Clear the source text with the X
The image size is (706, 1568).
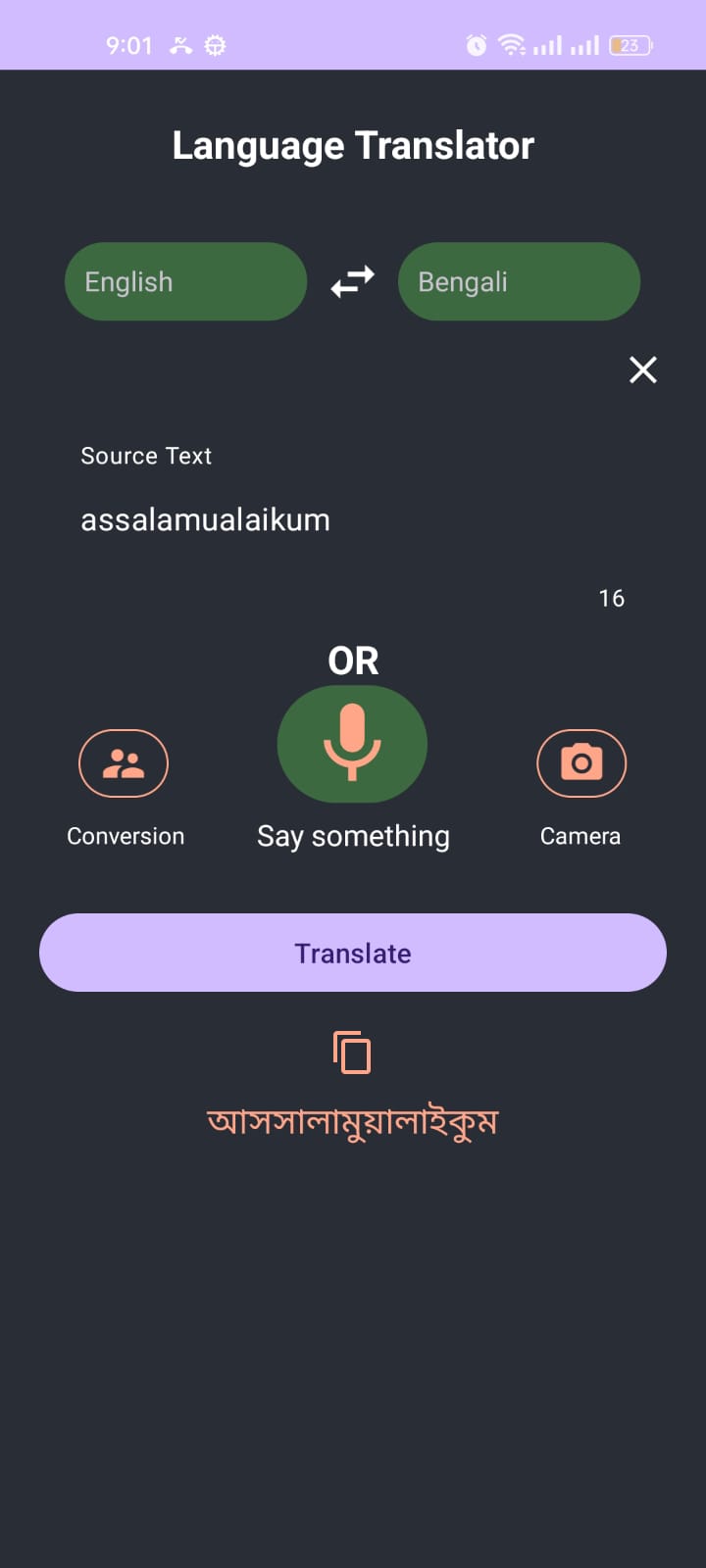(642, 369)
